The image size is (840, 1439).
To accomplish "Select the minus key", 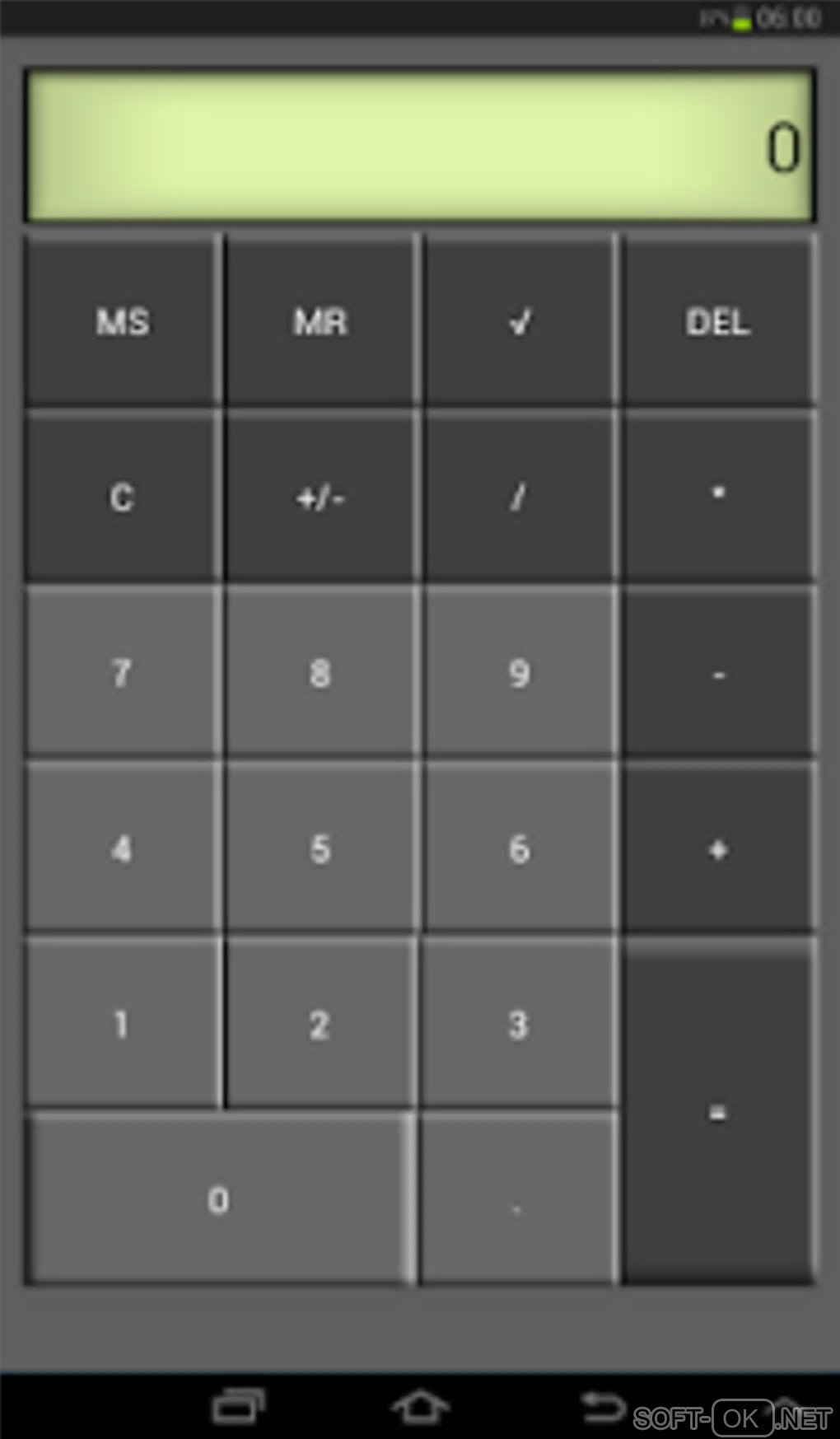I will (x=717, y=673).
